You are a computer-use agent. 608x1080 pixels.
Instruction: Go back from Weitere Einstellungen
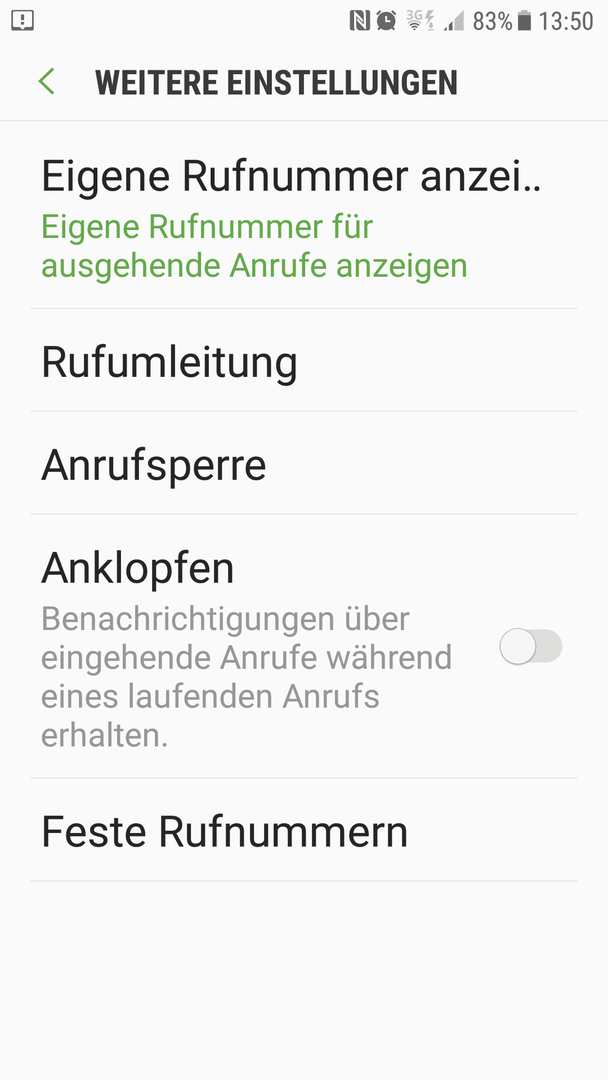click(47, 82)
